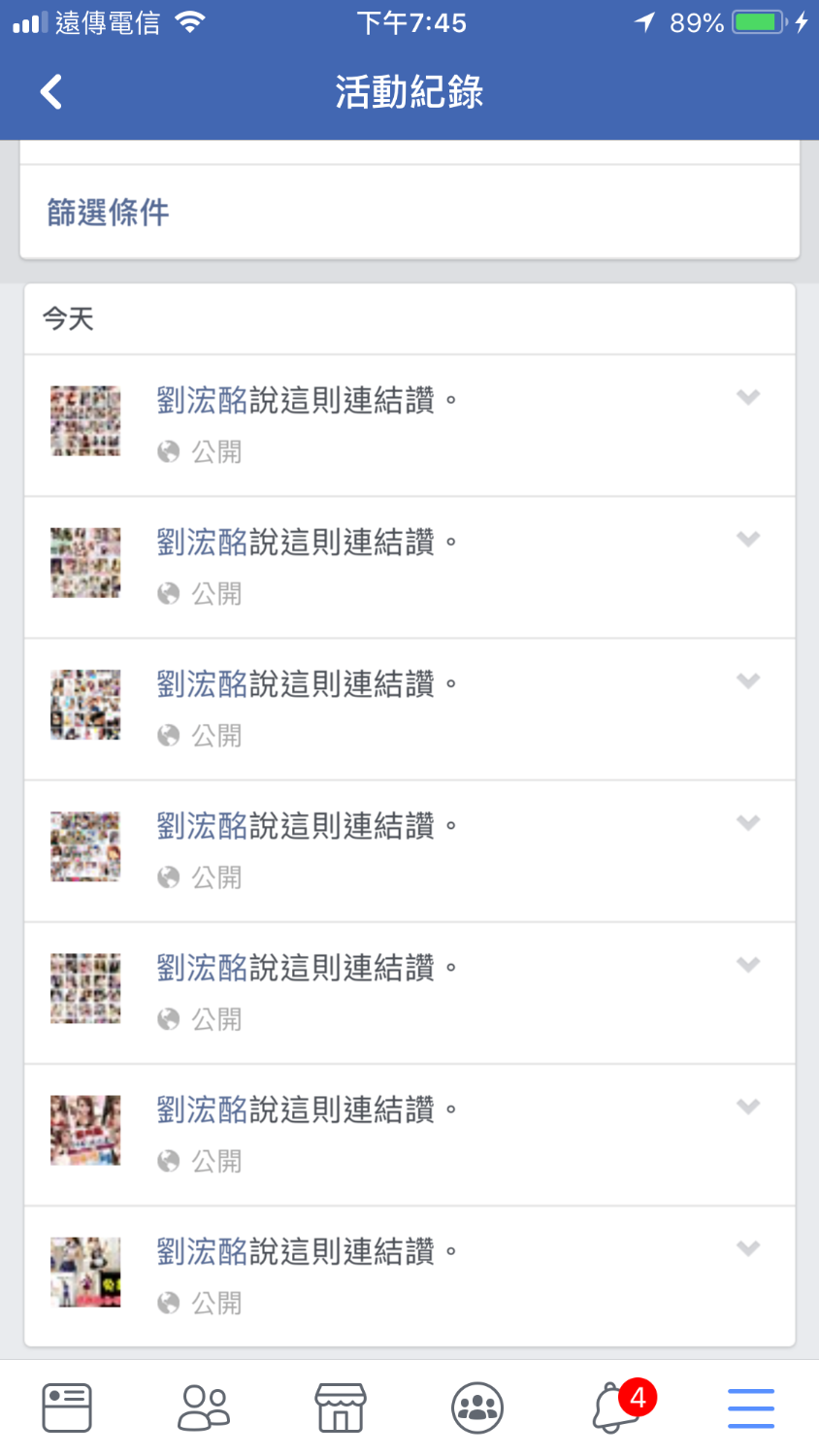
Task: Go back from the 活動紀錄 page
Action: 51,92
